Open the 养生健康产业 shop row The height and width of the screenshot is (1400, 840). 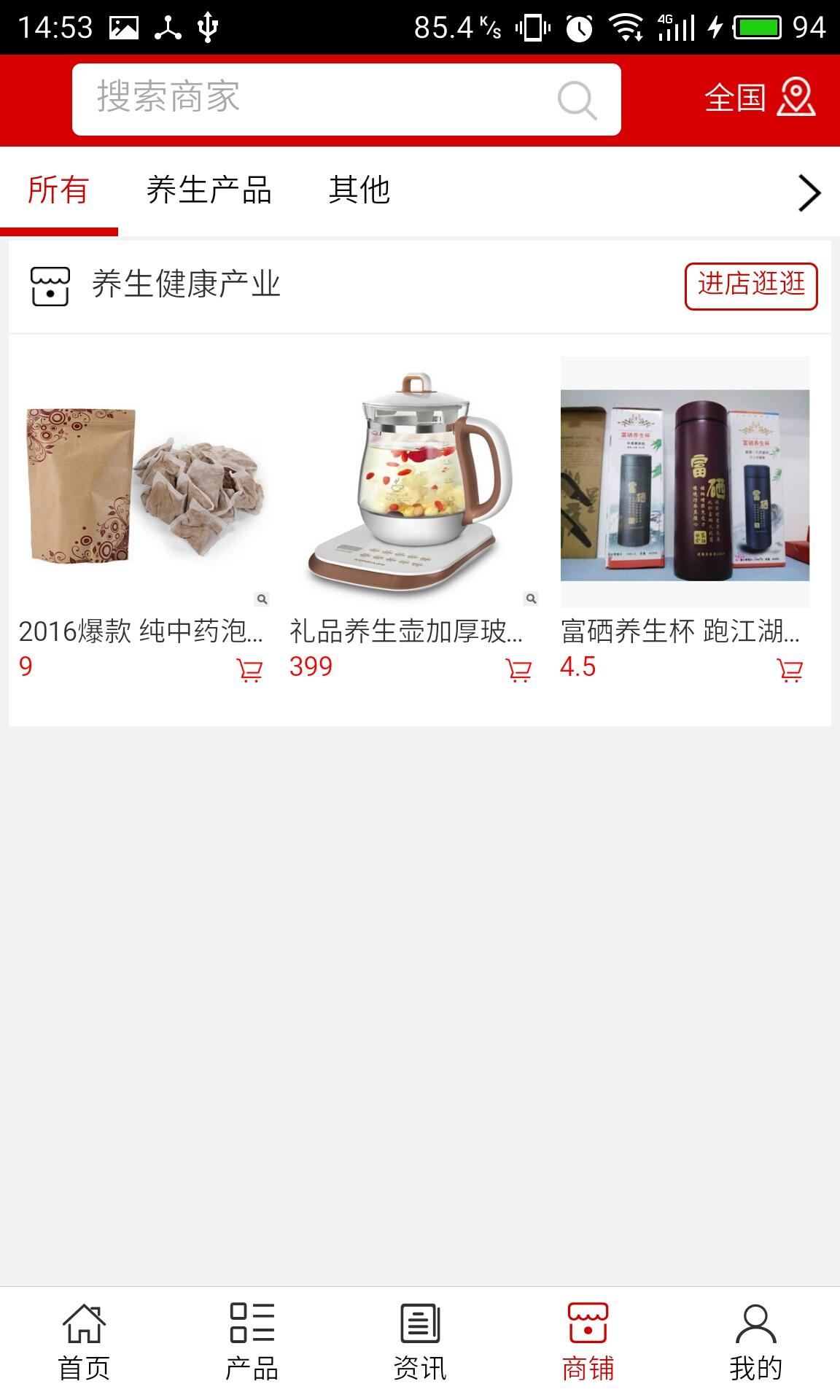(186, 285)
